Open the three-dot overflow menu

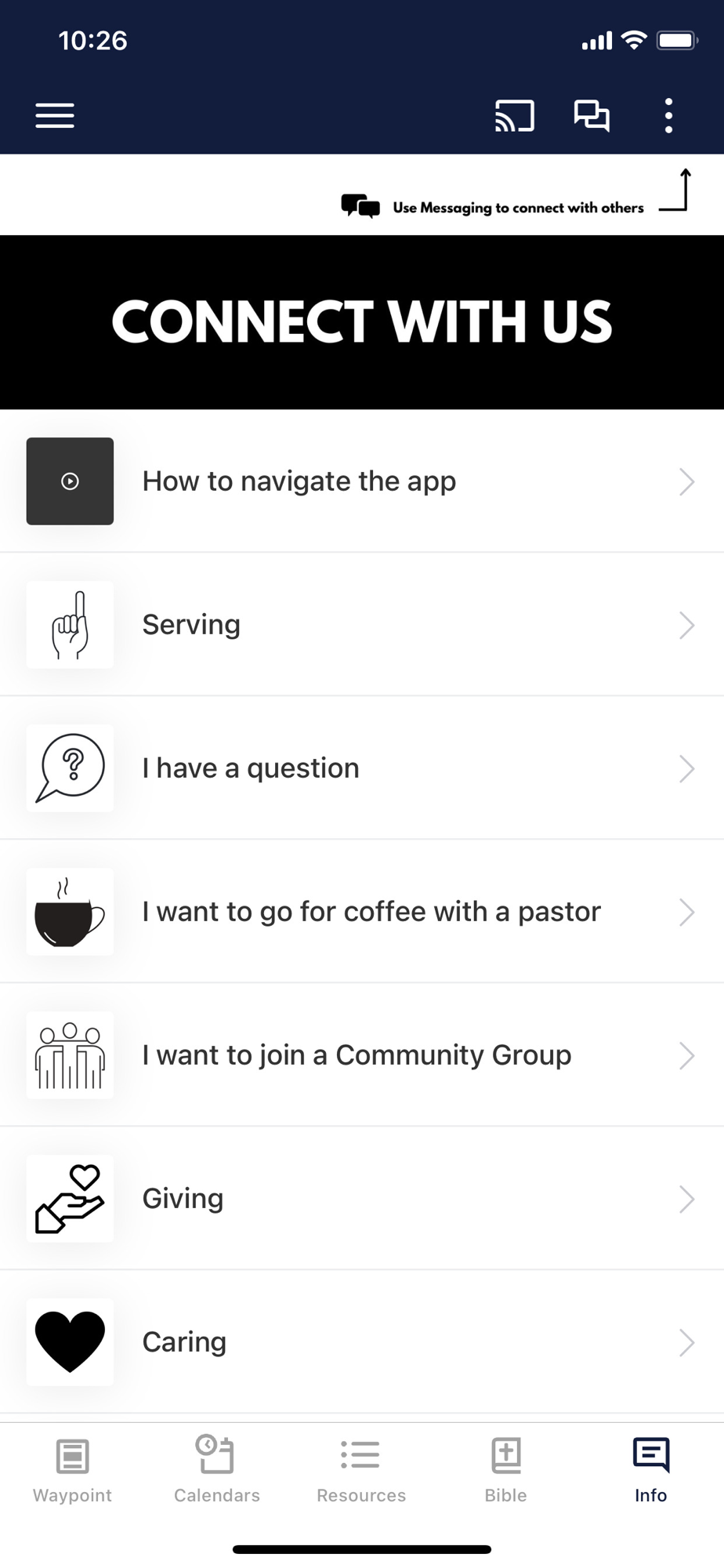pyautogui.click(x=668, y=115)
